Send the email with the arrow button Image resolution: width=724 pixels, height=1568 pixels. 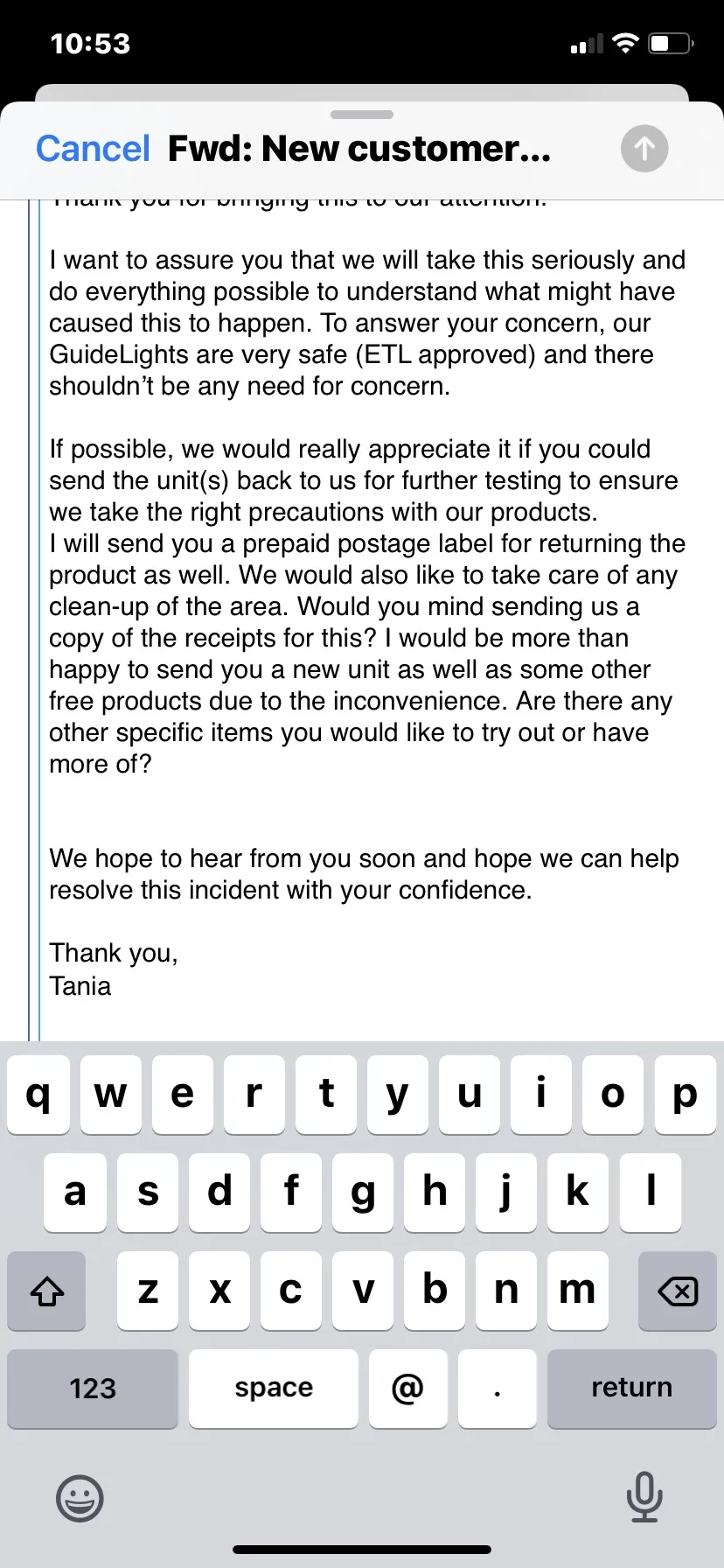tap(644, 149)
